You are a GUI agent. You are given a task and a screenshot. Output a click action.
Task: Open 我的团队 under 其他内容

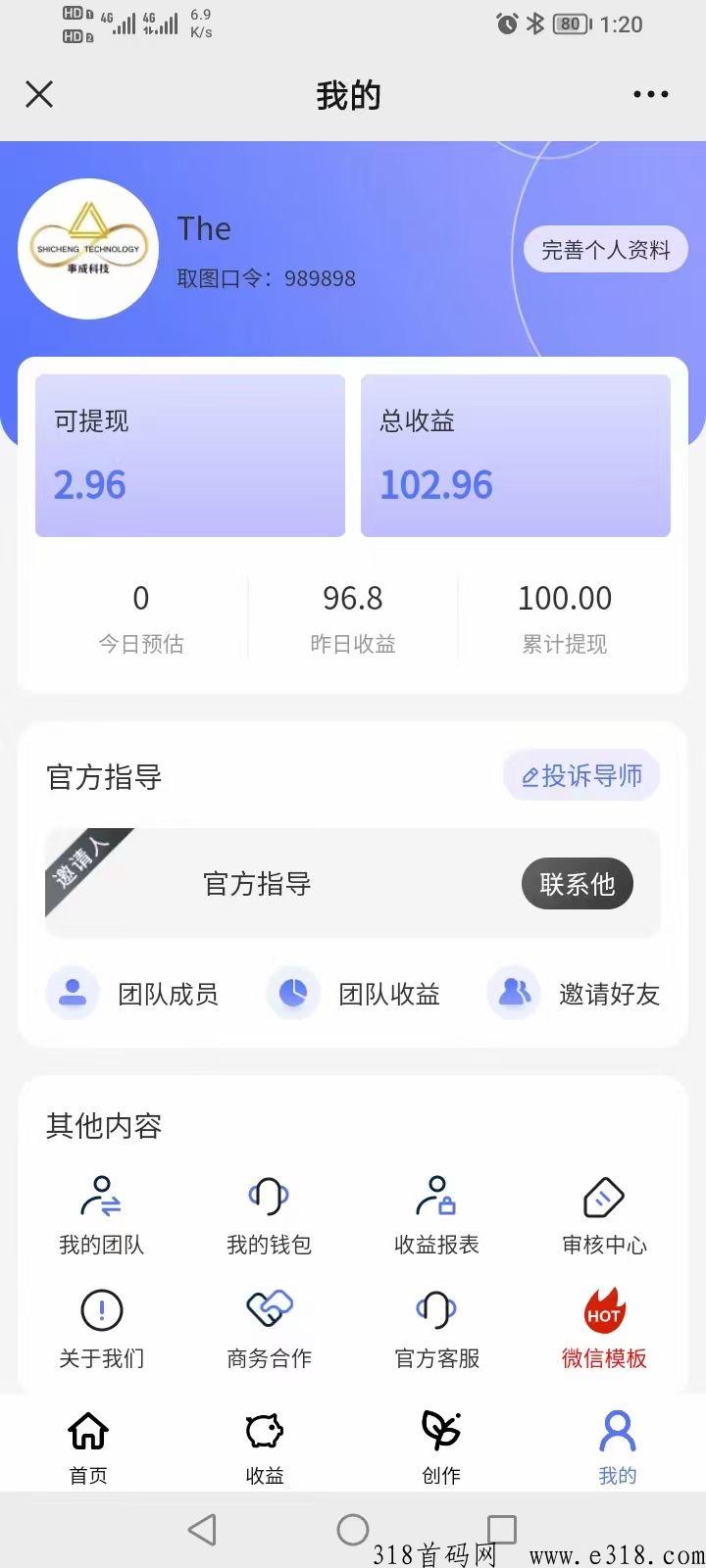pyautogui.click(x=101, y=1215)
